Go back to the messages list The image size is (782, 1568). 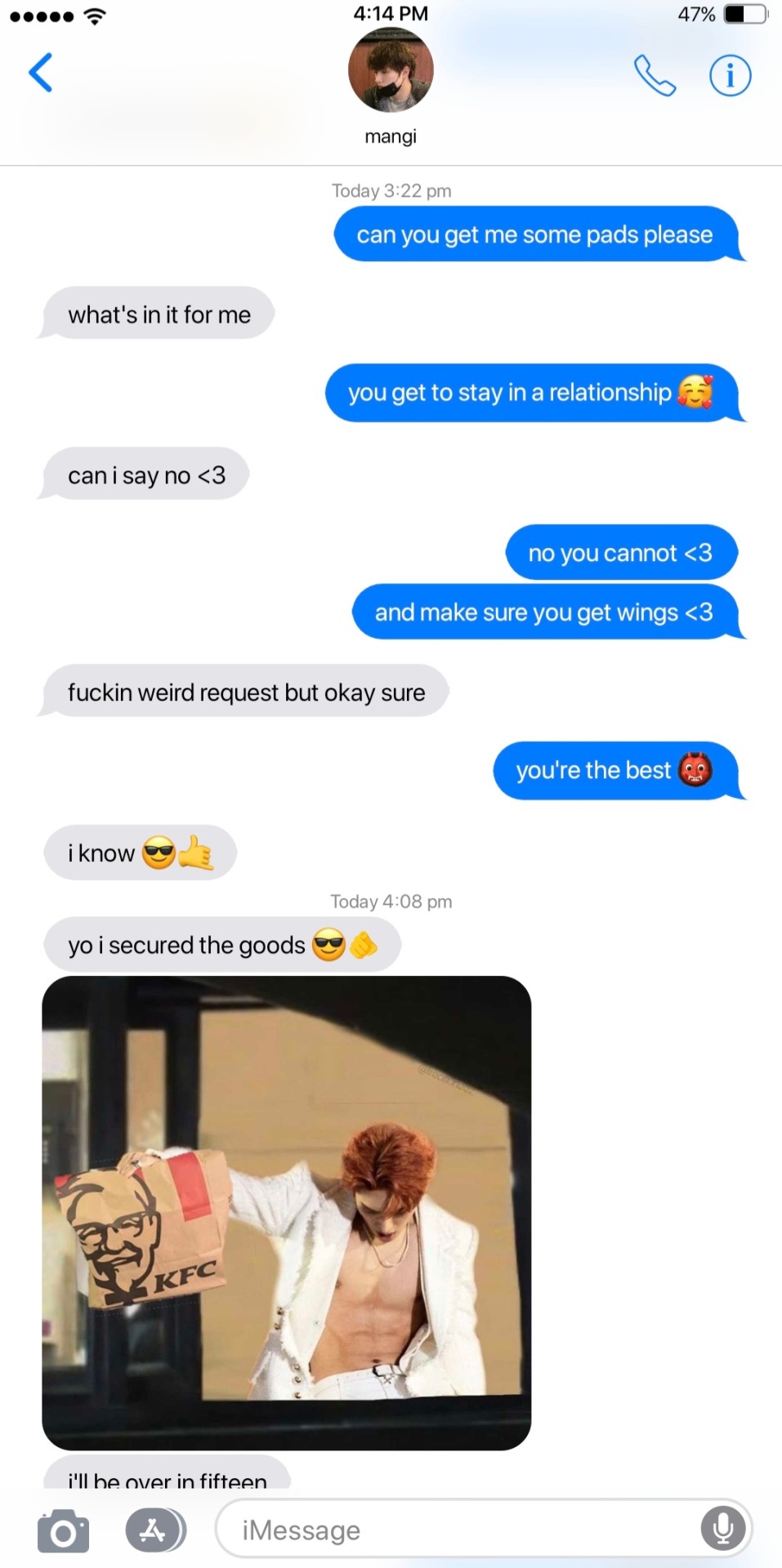(x=41, y=73)
